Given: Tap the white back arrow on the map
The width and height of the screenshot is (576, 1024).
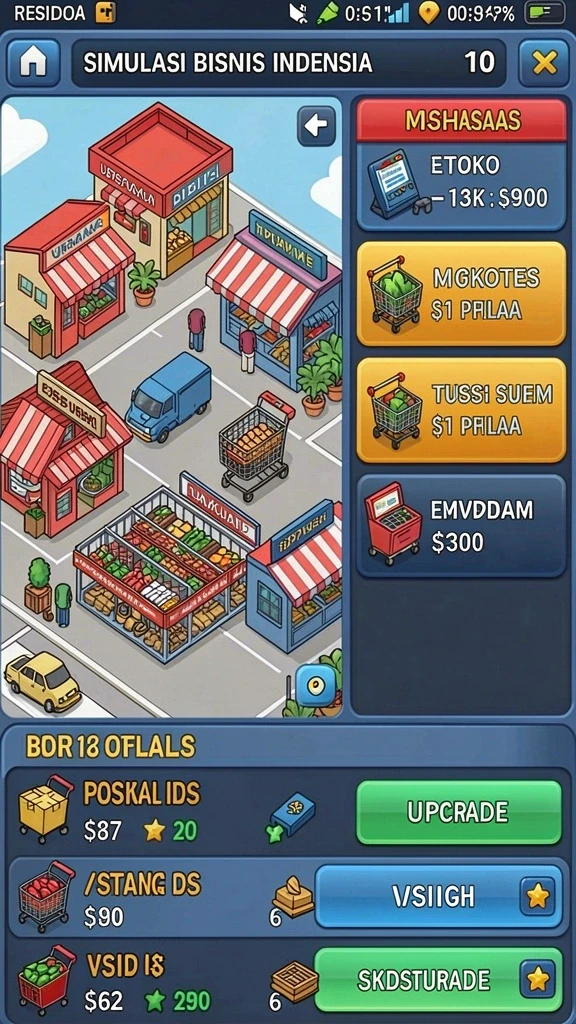Looking at the screenshot, I should pos(317,126).
